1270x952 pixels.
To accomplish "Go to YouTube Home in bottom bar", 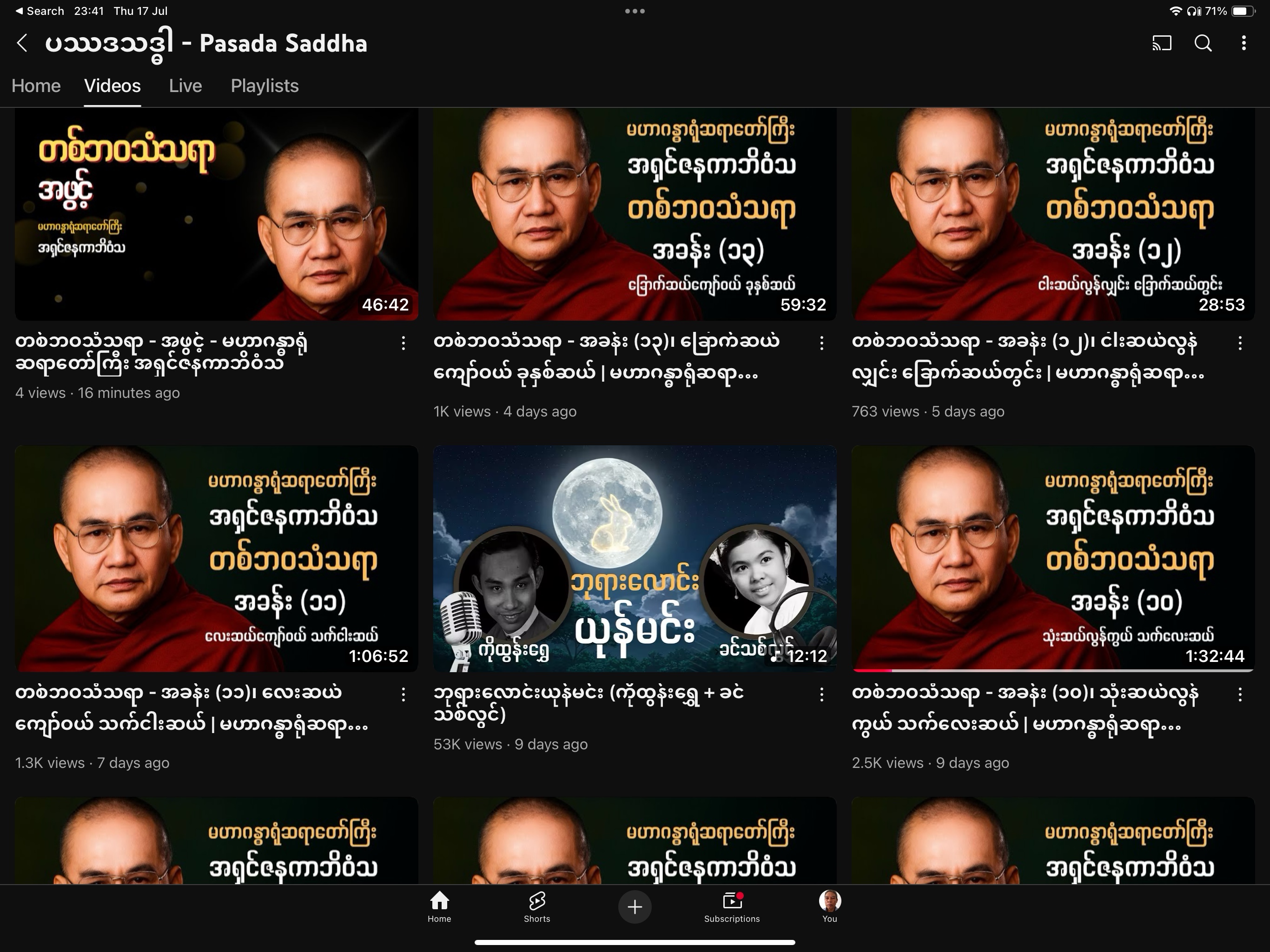I will (439, 906).
